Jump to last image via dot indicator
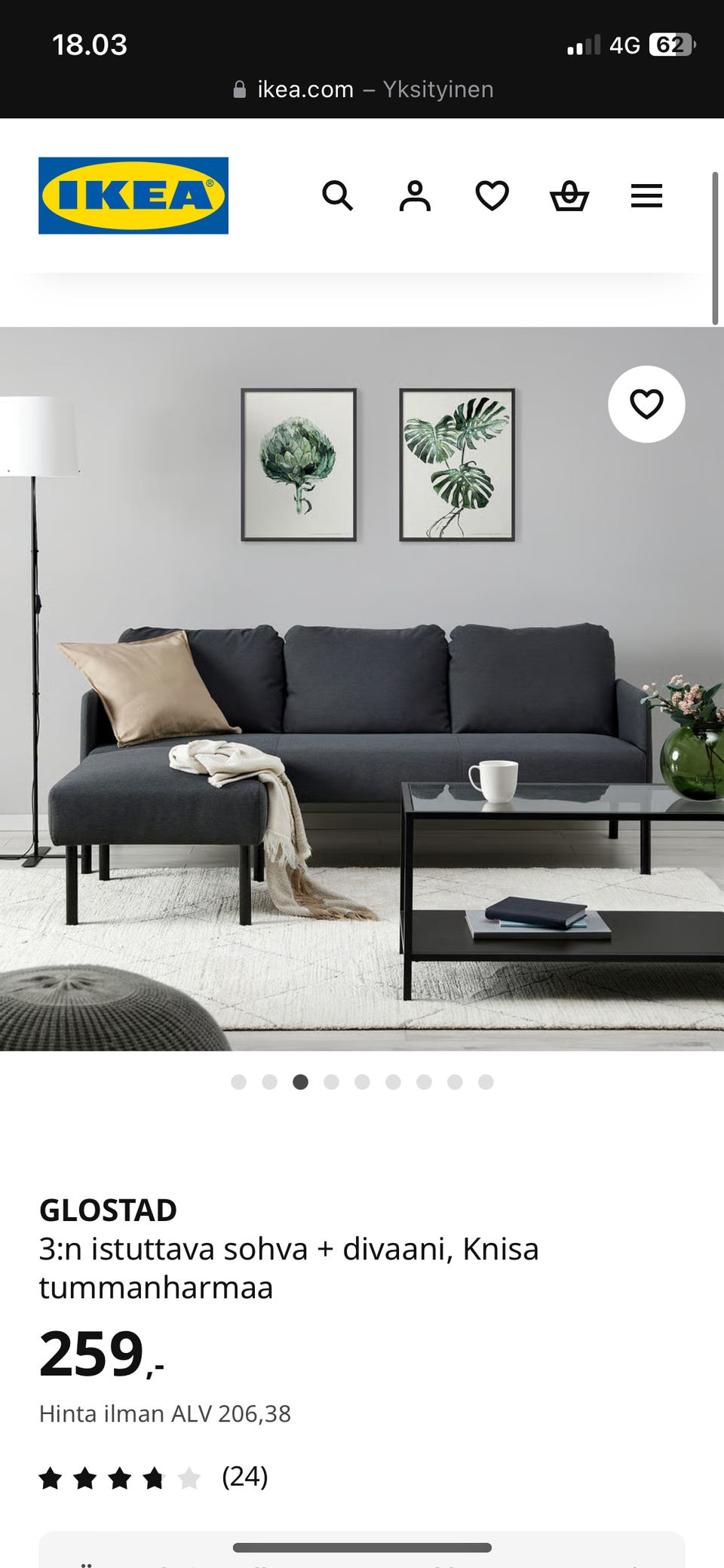Image resolution: width=724 pixels, height=1568 pixels. point(486,1082)
